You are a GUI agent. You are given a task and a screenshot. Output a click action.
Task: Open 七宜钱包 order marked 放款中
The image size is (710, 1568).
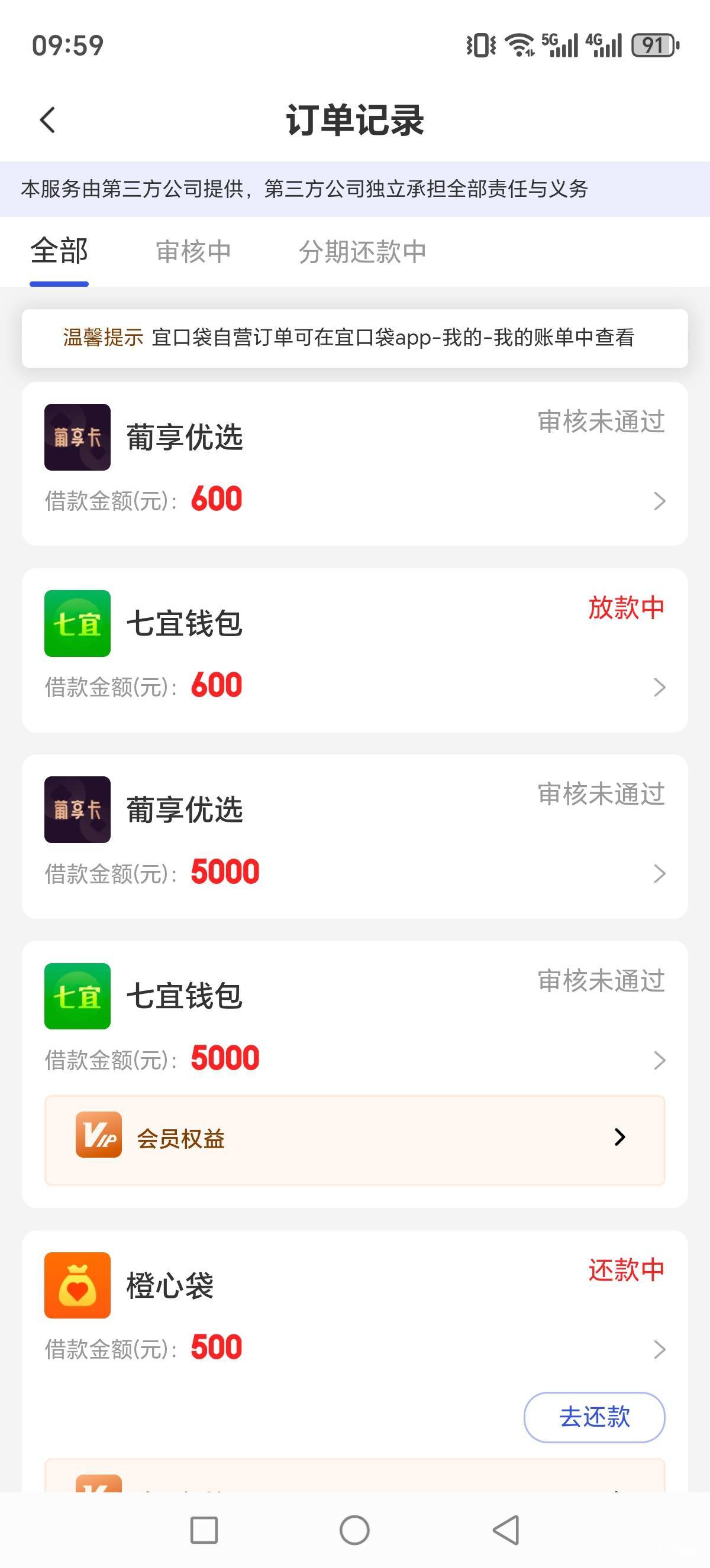(354, 650)
